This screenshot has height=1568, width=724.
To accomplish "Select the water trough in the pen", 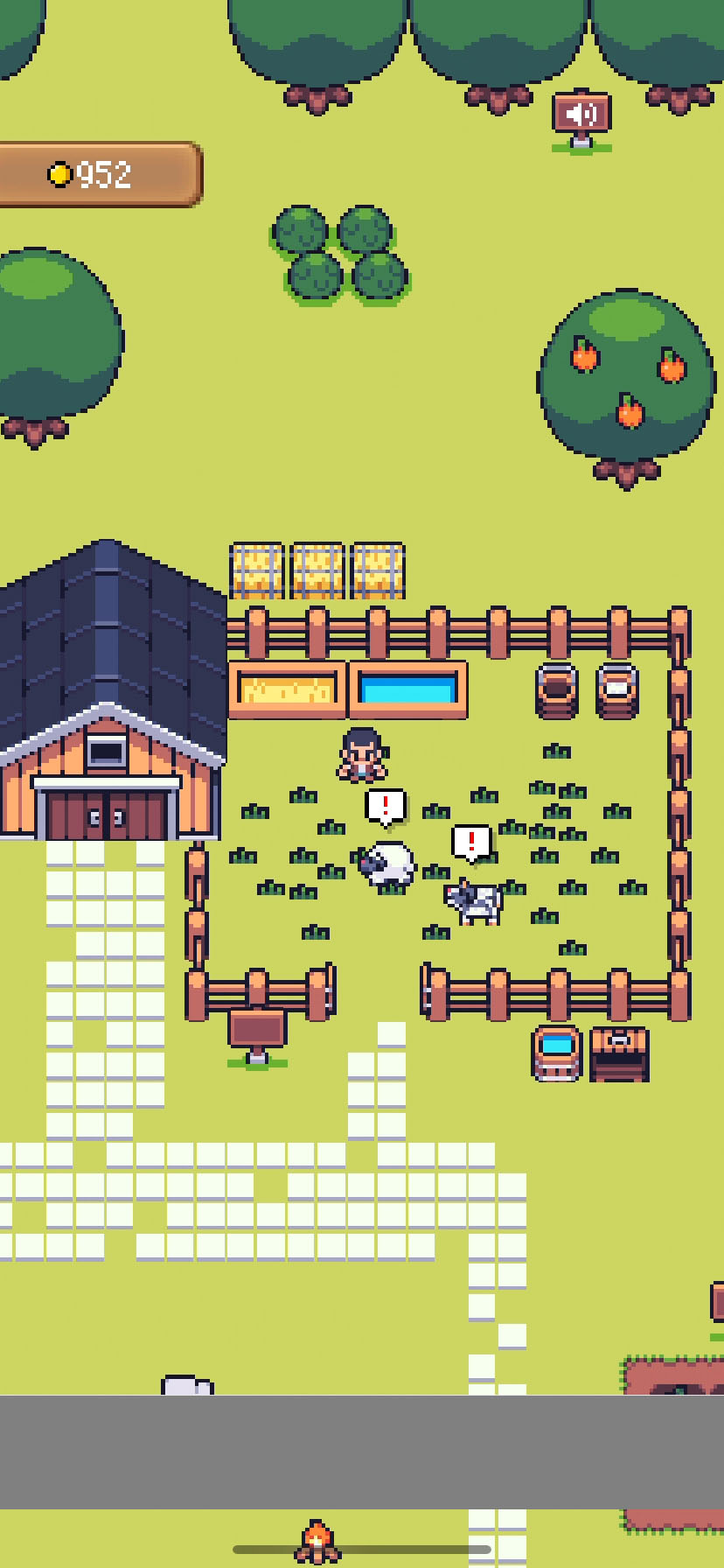I will [x=408, y=690].
